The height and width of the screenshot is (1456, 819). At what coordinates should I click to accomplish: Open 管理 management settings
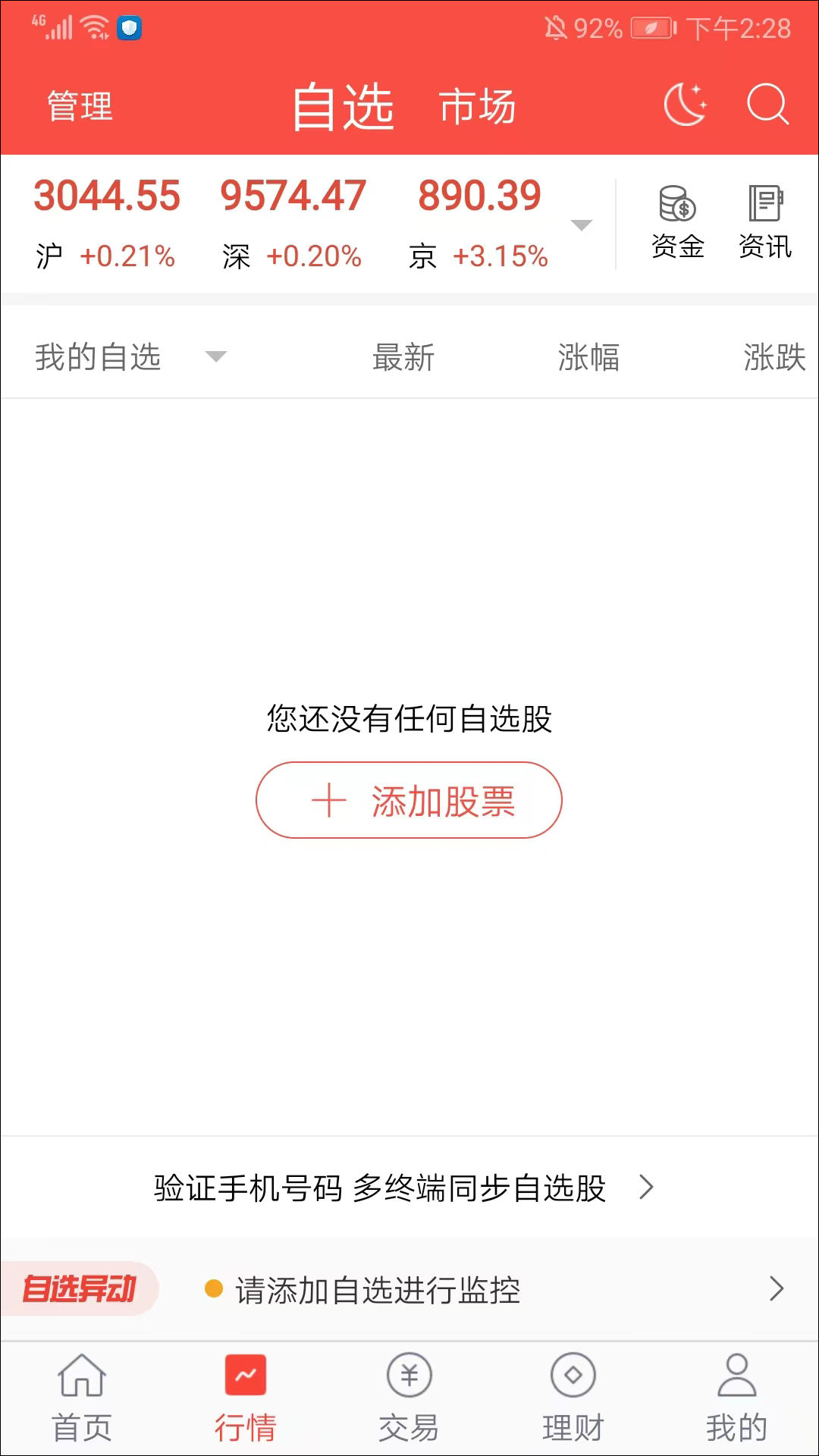point(79,107)
